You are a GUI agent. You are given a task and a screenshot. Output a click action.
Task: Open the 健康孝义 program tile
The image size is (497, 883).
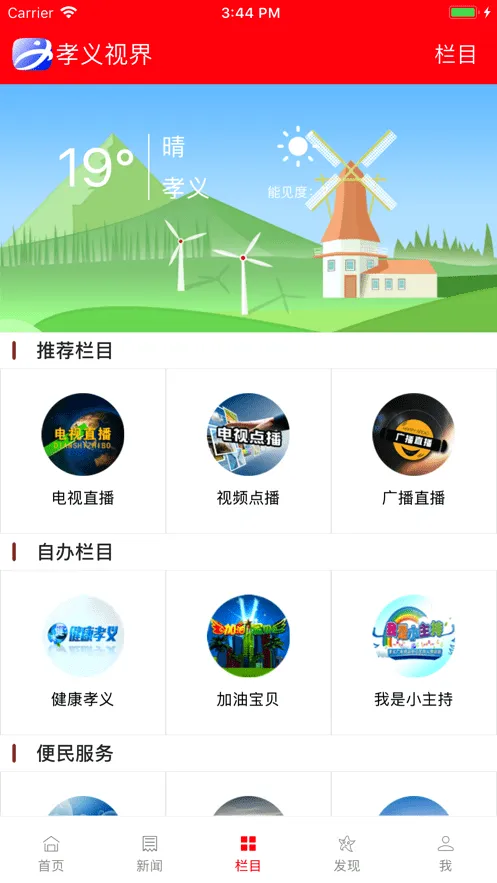coord(83,652)
